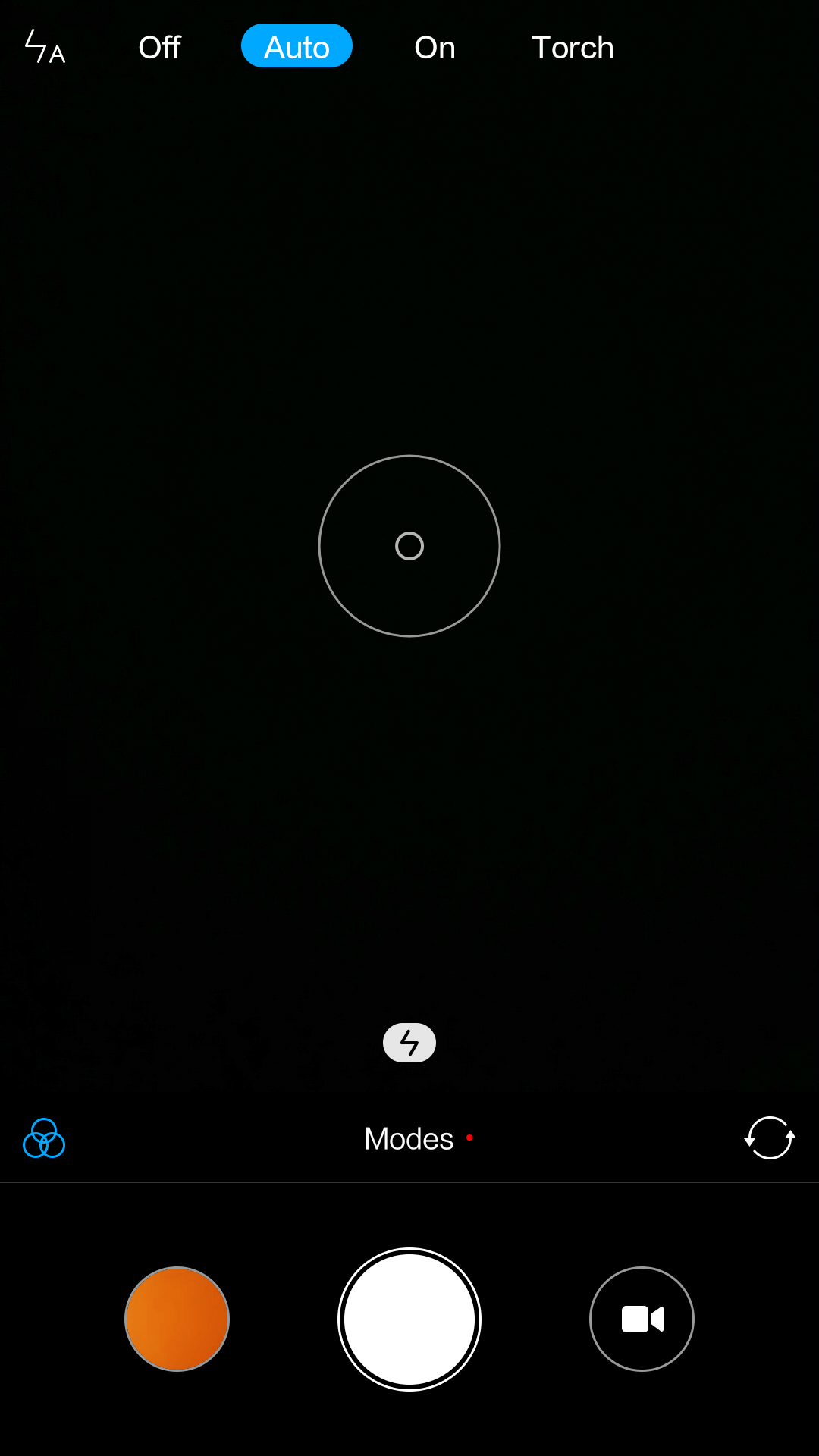Set flash to Off
This screenshot has width=819, height=1456.
(x=159, y=47)
